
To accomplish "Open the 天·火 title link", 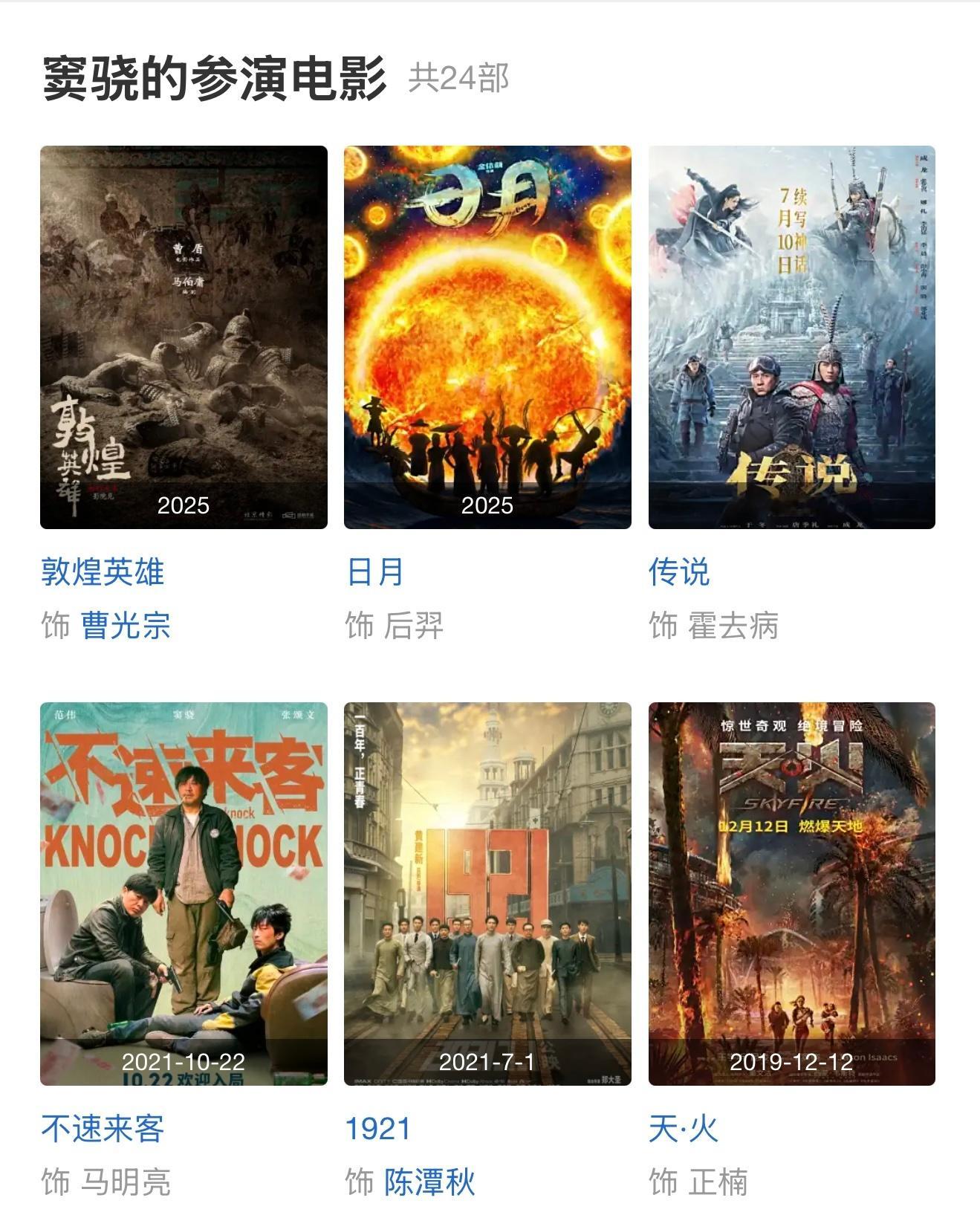I will point(684,1129).
